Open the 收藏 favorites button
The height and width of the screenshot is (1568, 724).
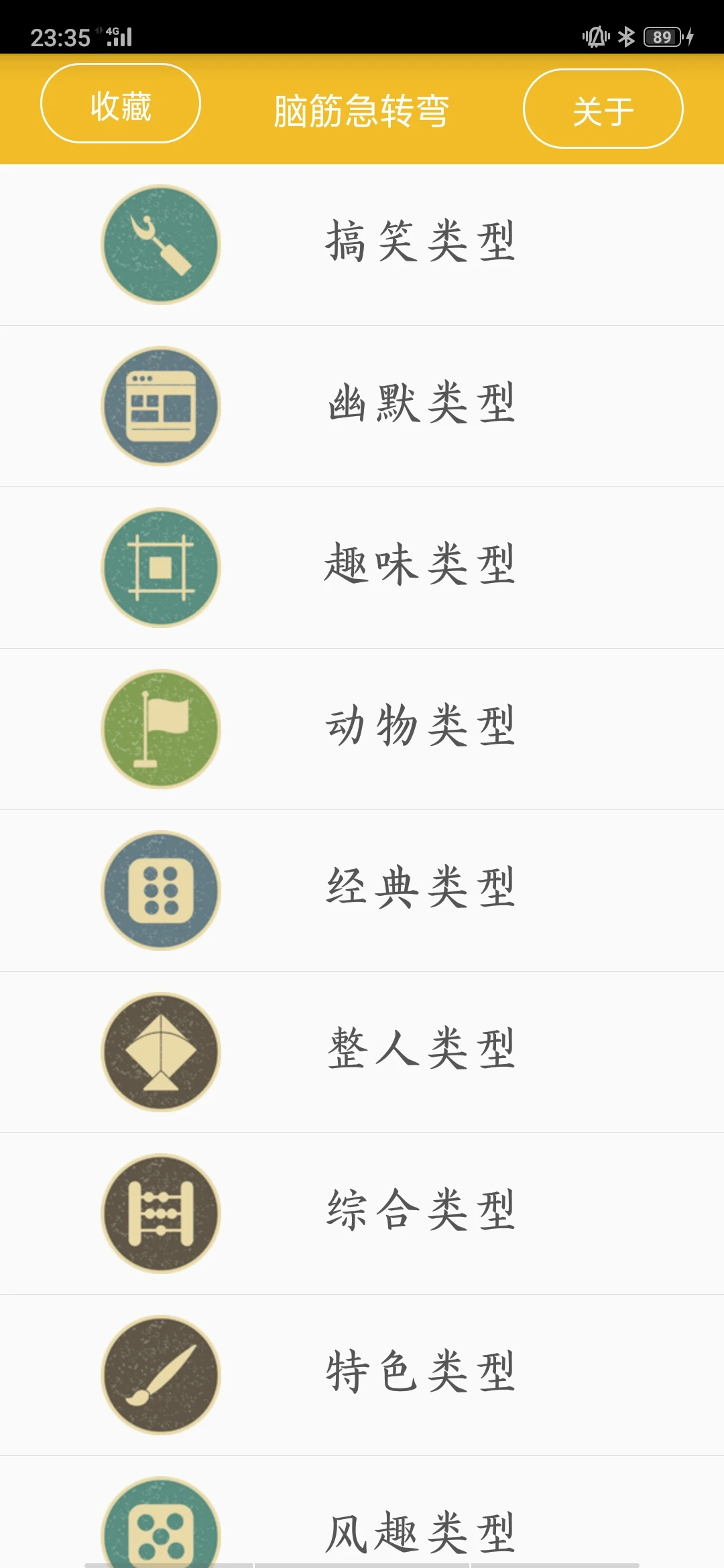119,106
